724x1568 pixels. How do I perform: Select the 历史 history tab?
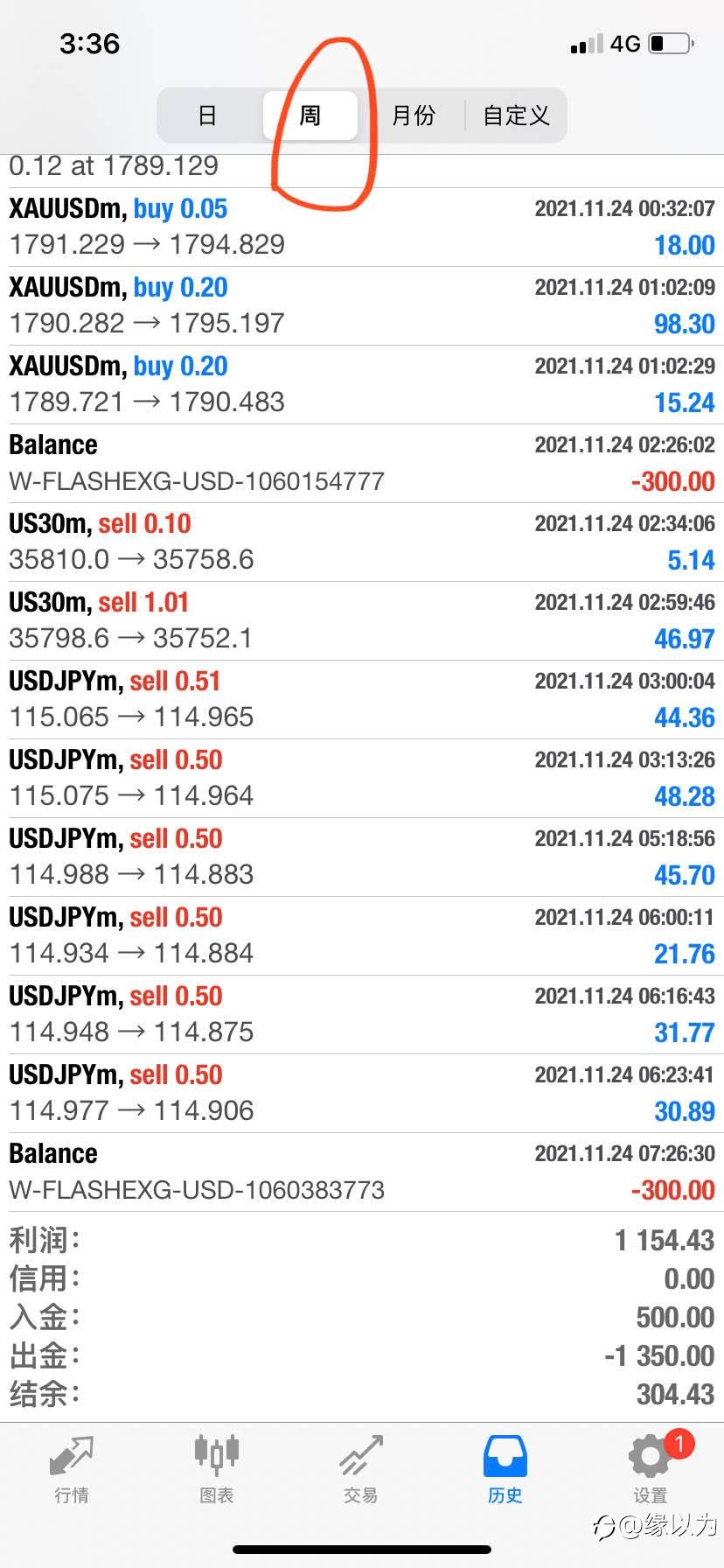pos(505,1471)
